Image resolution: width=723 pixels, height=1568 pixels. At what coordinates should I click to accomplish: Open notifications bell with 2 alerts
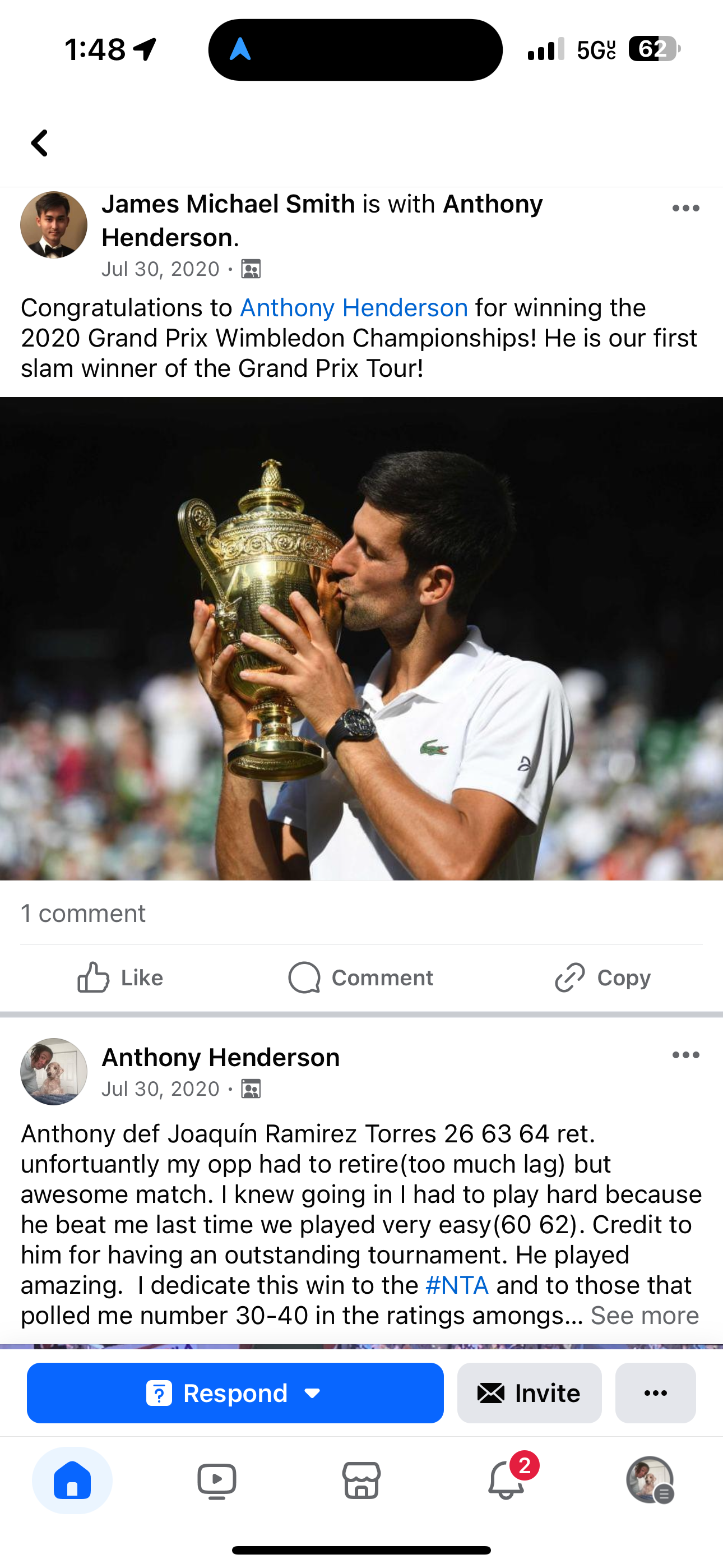click(506, 1481)
